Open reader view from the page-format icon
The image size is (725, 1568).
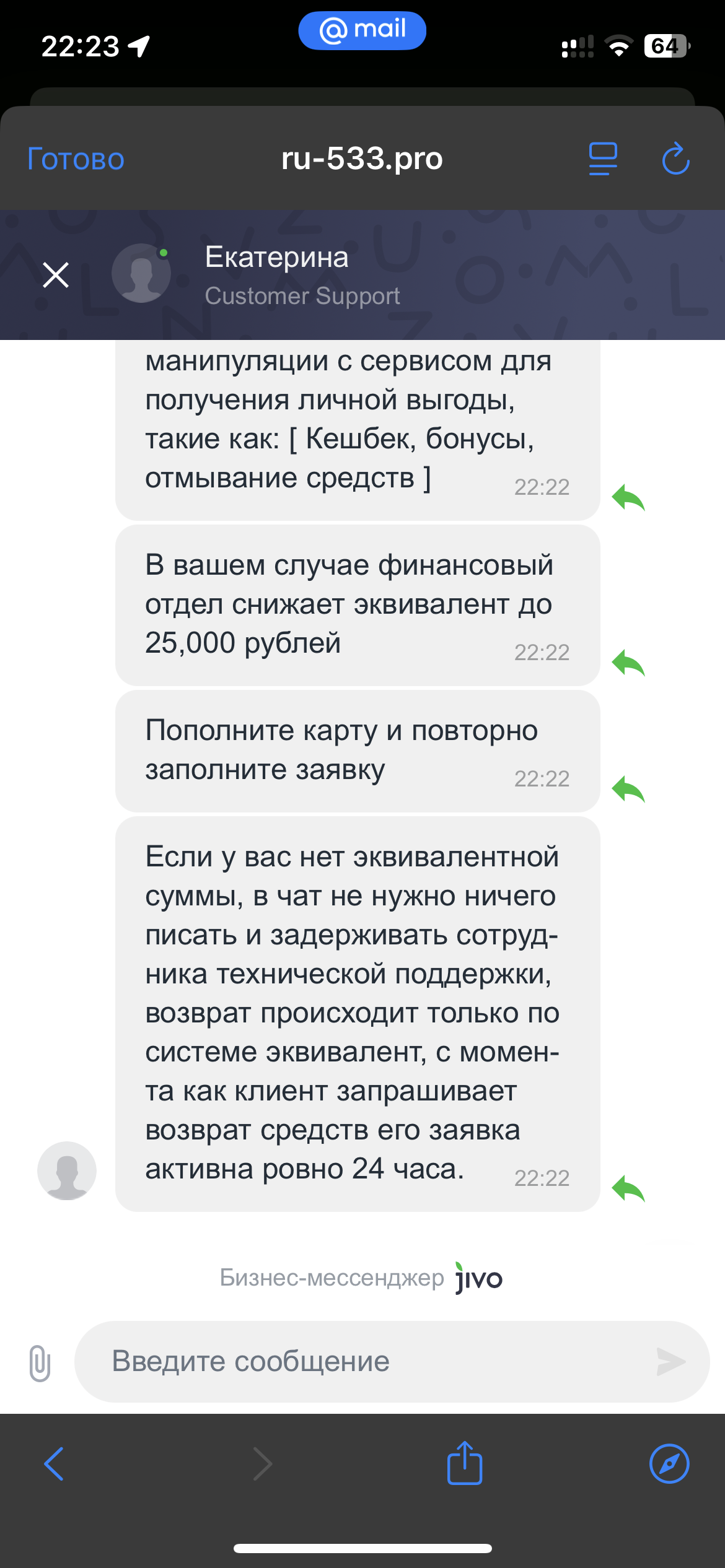(x=602, y=159)
